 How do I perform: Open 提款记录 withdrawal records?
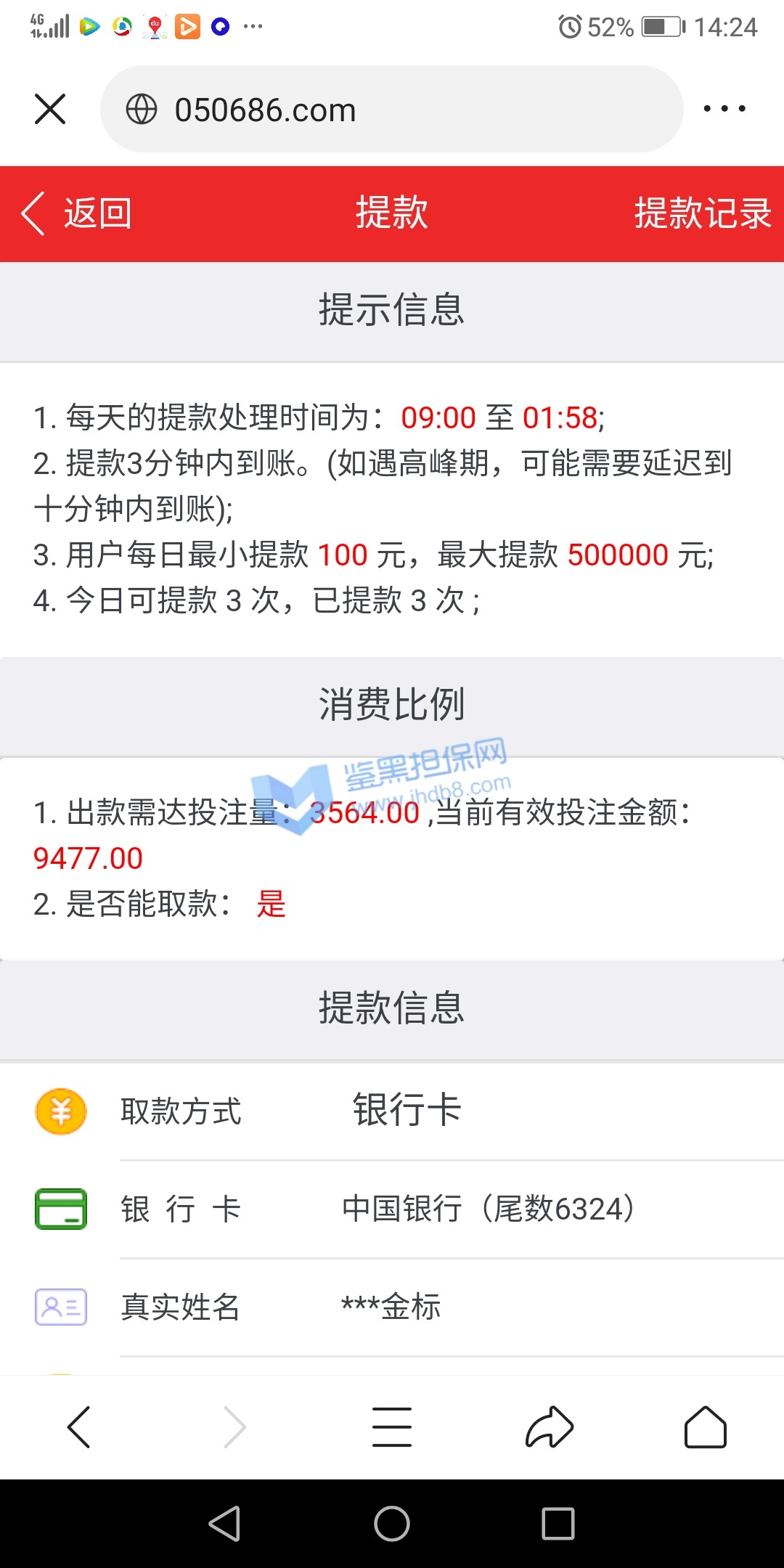(x=702, y=213)
